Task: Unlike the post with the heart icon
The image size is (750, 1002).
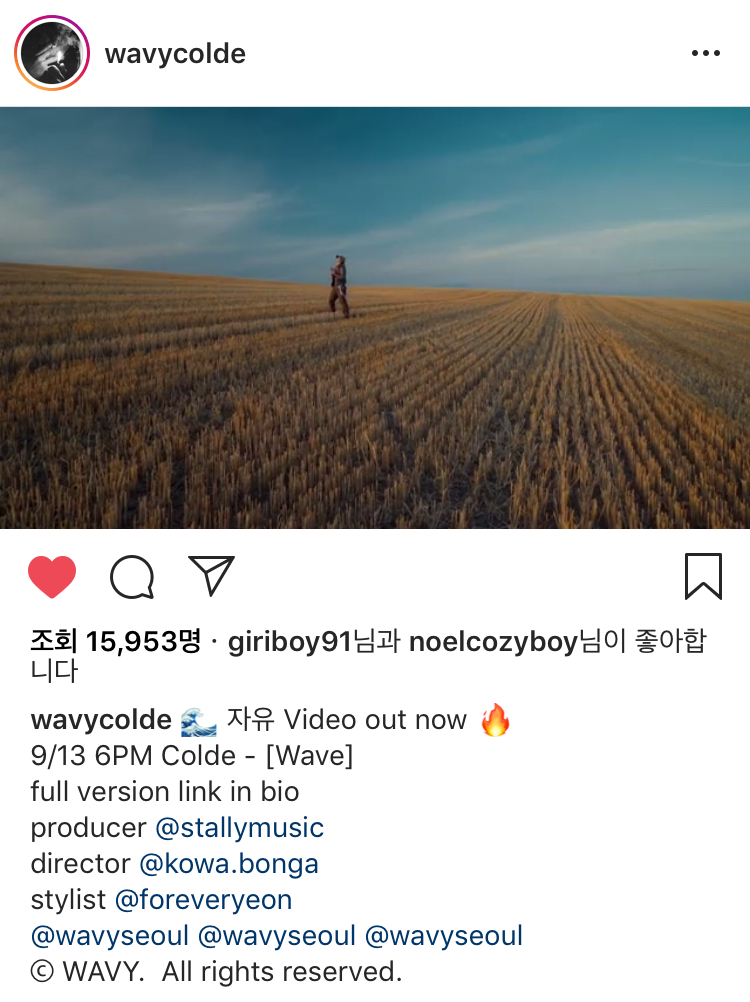Action: pos(52,577)
